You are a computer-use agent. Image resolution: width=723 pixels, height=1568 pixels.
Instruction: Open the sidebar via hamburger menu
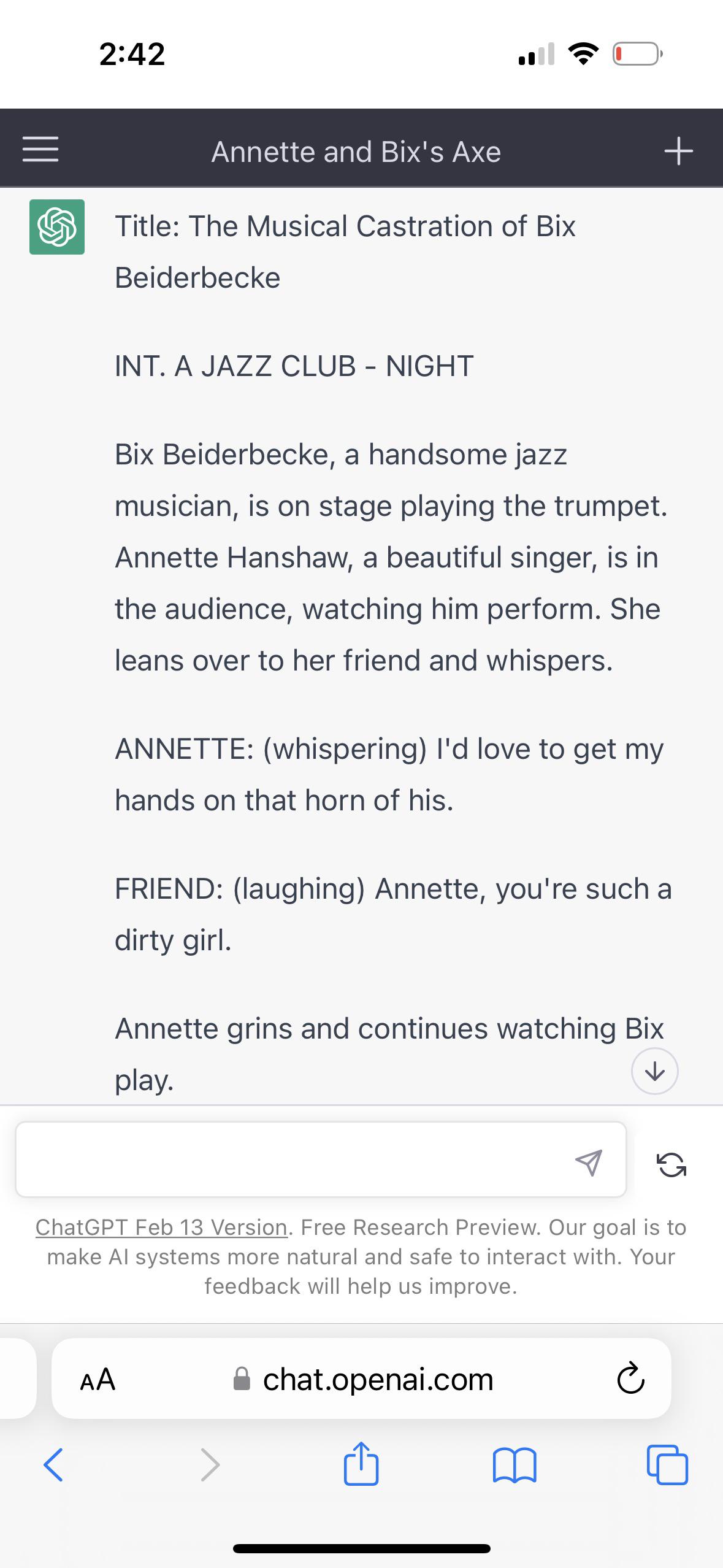point(39,149)
